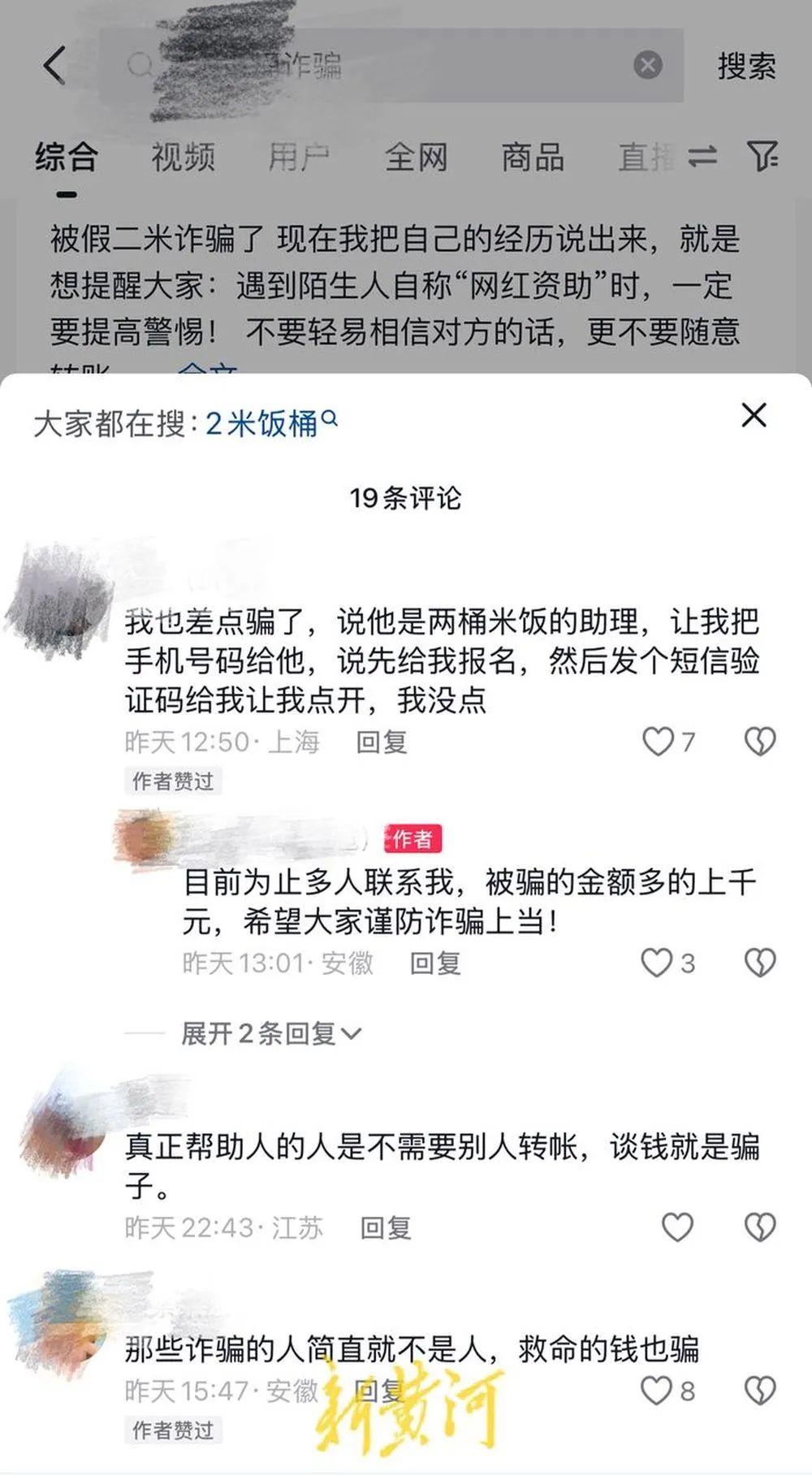Viewport: 812px width, 1476px height.
Task: Switch to the 用户 tab
Action: (299, 157)
